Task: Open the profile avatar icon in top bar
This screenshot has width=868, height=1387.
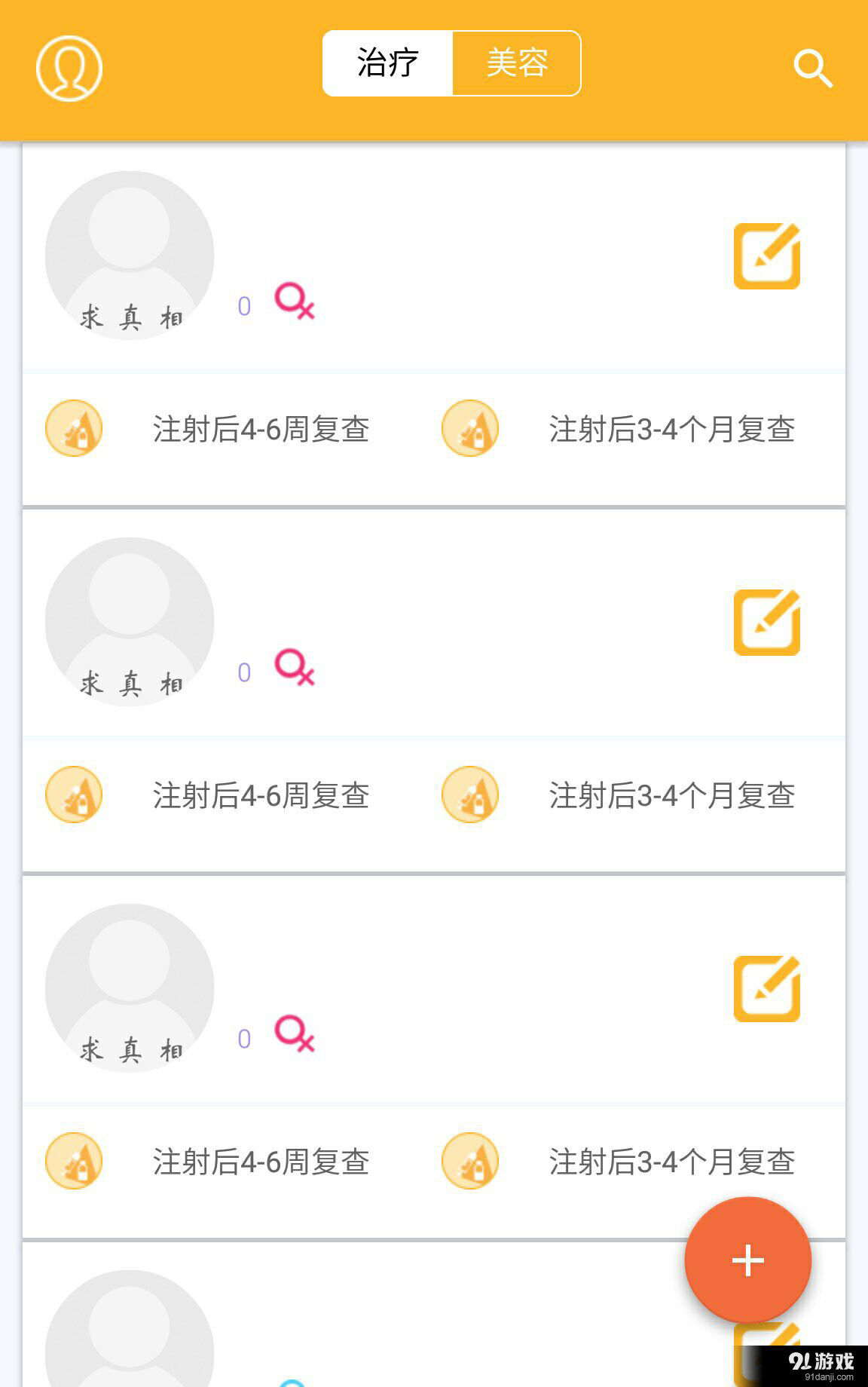Action: [x=68, y=67]
